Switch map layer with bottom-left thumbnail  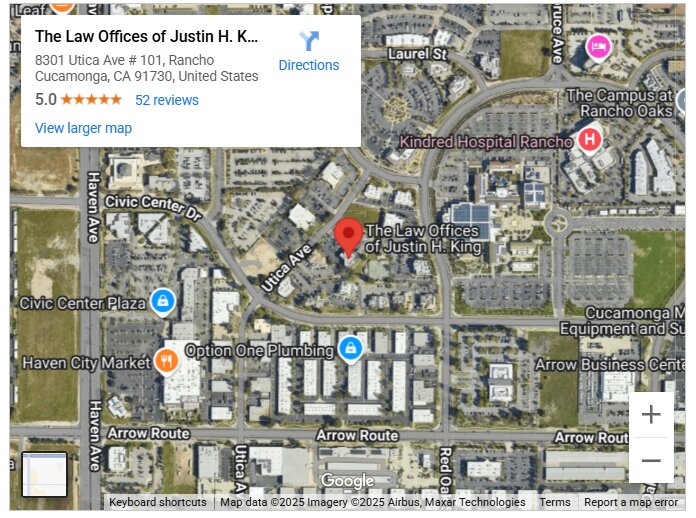45,474
